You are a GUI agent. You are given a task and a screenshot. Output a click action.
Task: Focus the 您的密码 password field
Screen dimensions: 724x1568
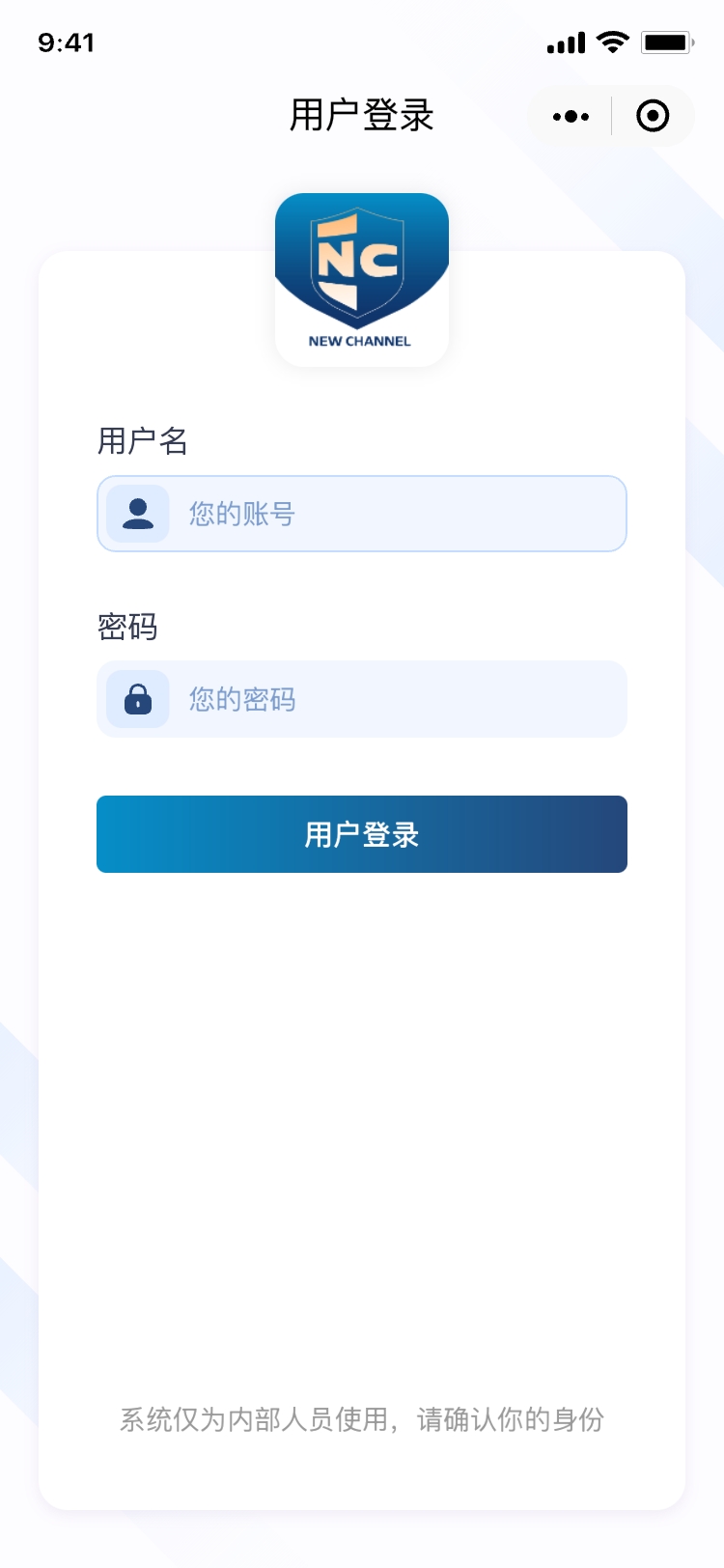tap(362, 699)
